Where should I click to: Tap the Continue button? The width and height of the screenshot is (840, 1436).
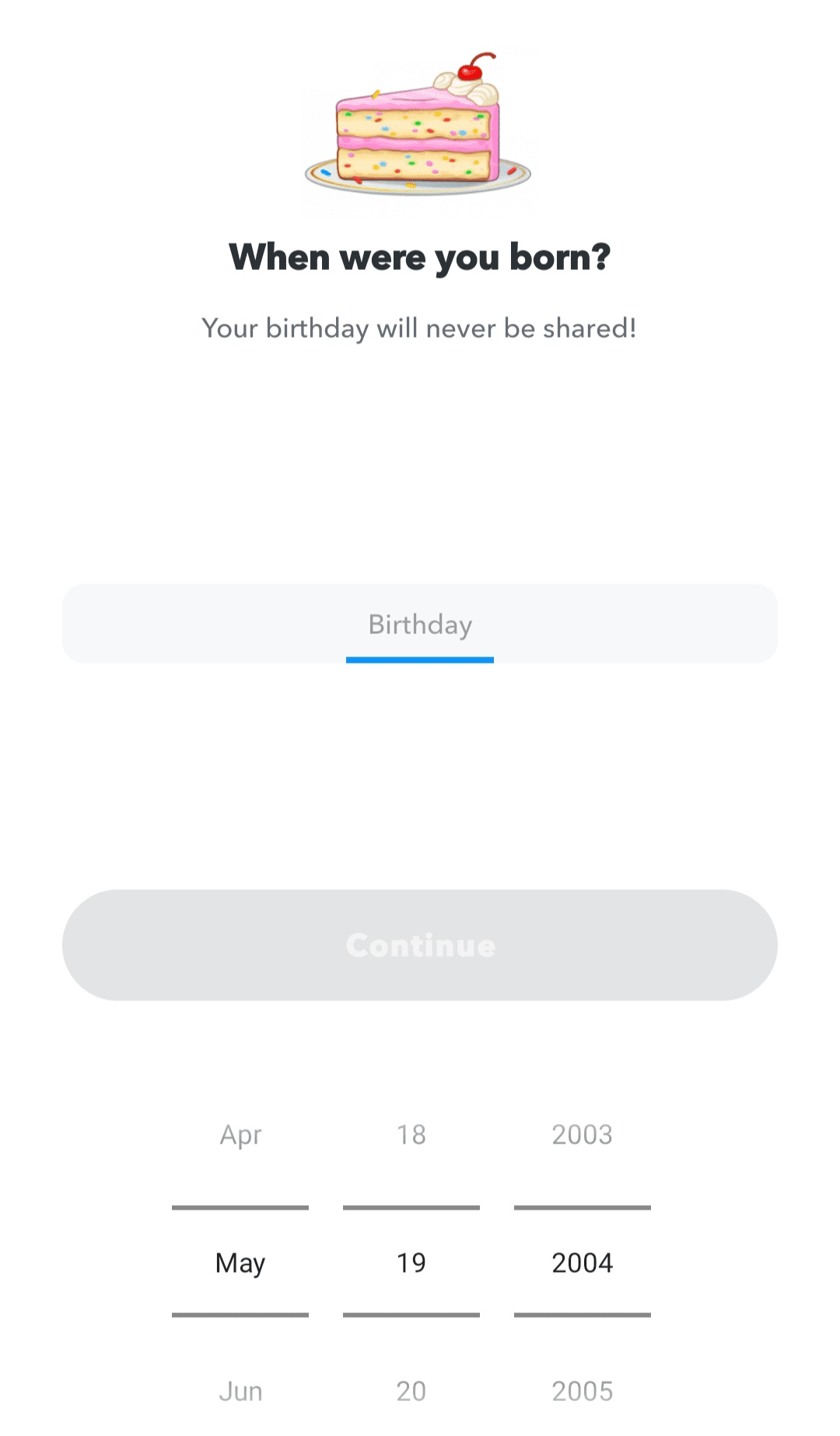[x=420, y=945]
